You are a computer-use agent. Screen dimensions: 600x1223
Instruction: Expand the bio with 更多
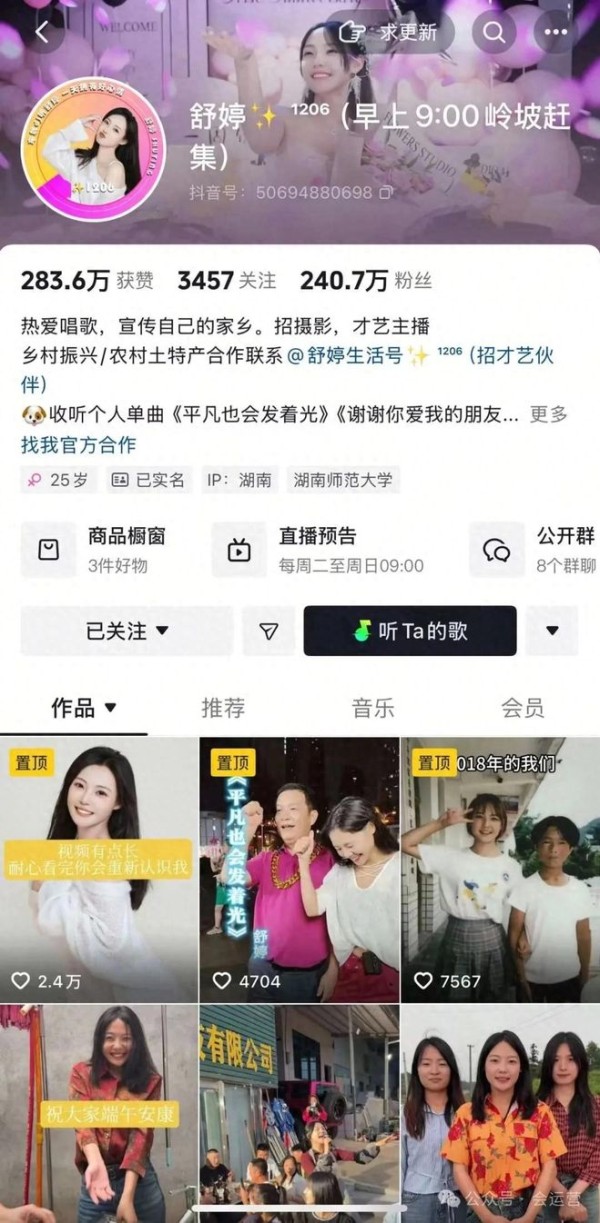click(548, 414)
